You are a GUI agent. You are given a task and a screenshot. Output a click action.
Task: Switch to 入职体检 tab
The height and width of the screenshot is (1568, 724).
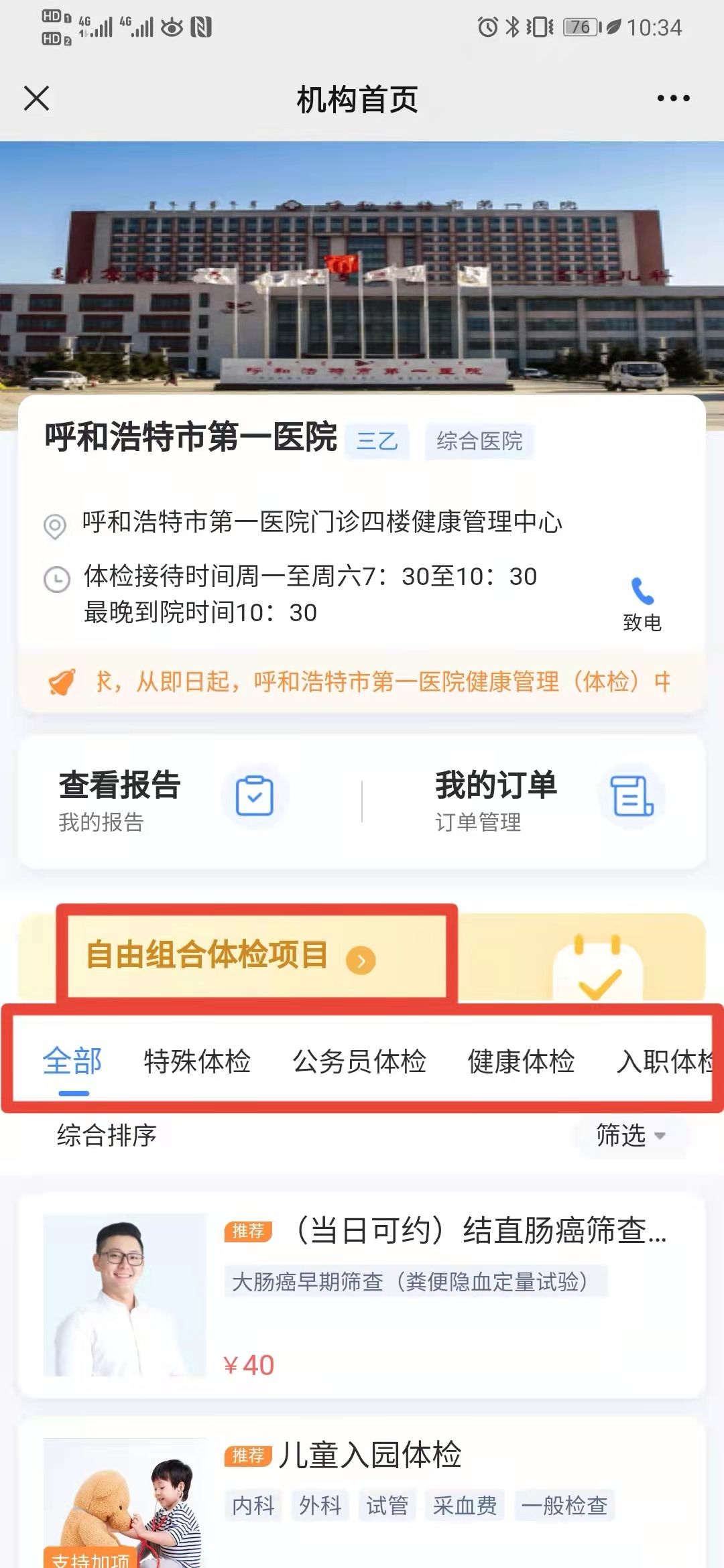pos(664,1061)
